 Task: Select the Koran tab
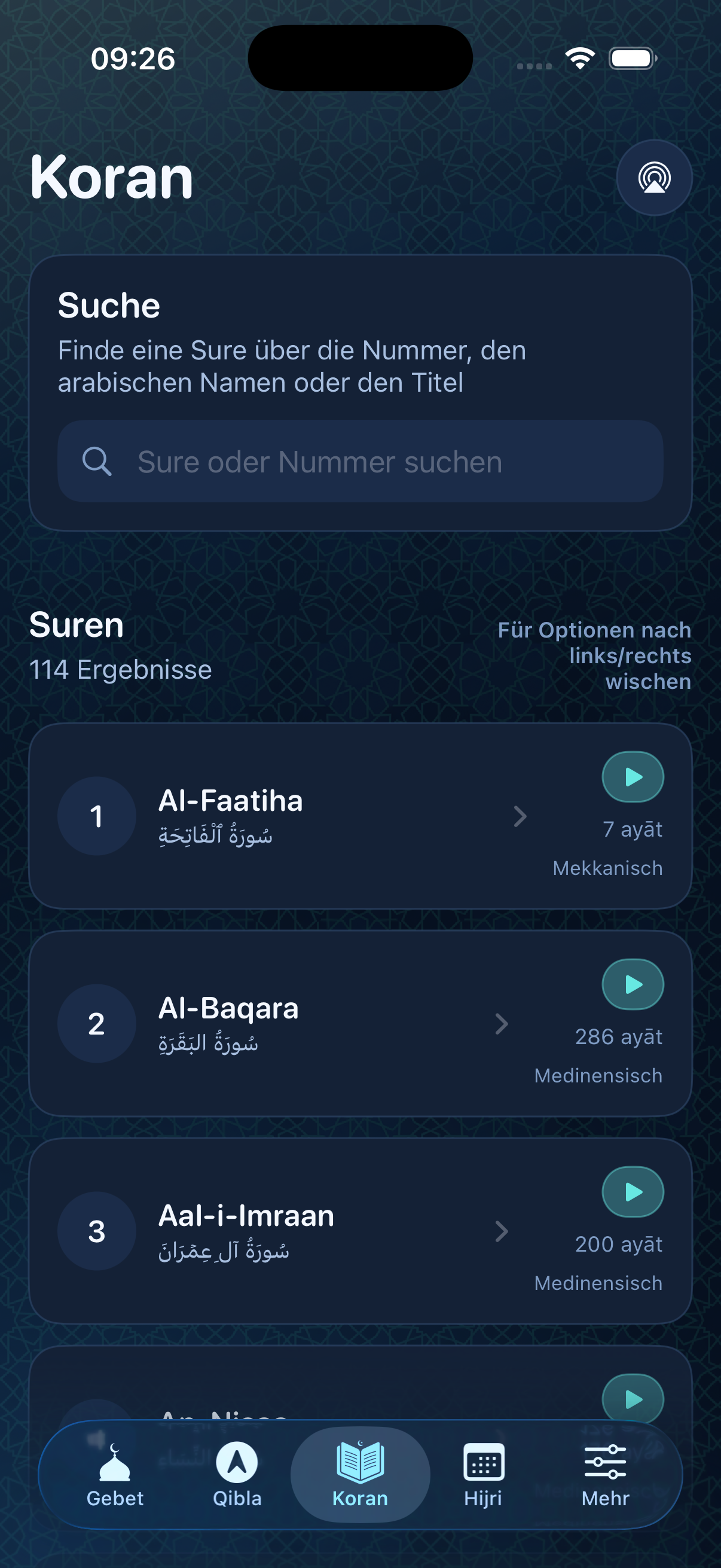(x=360, y=1475)
